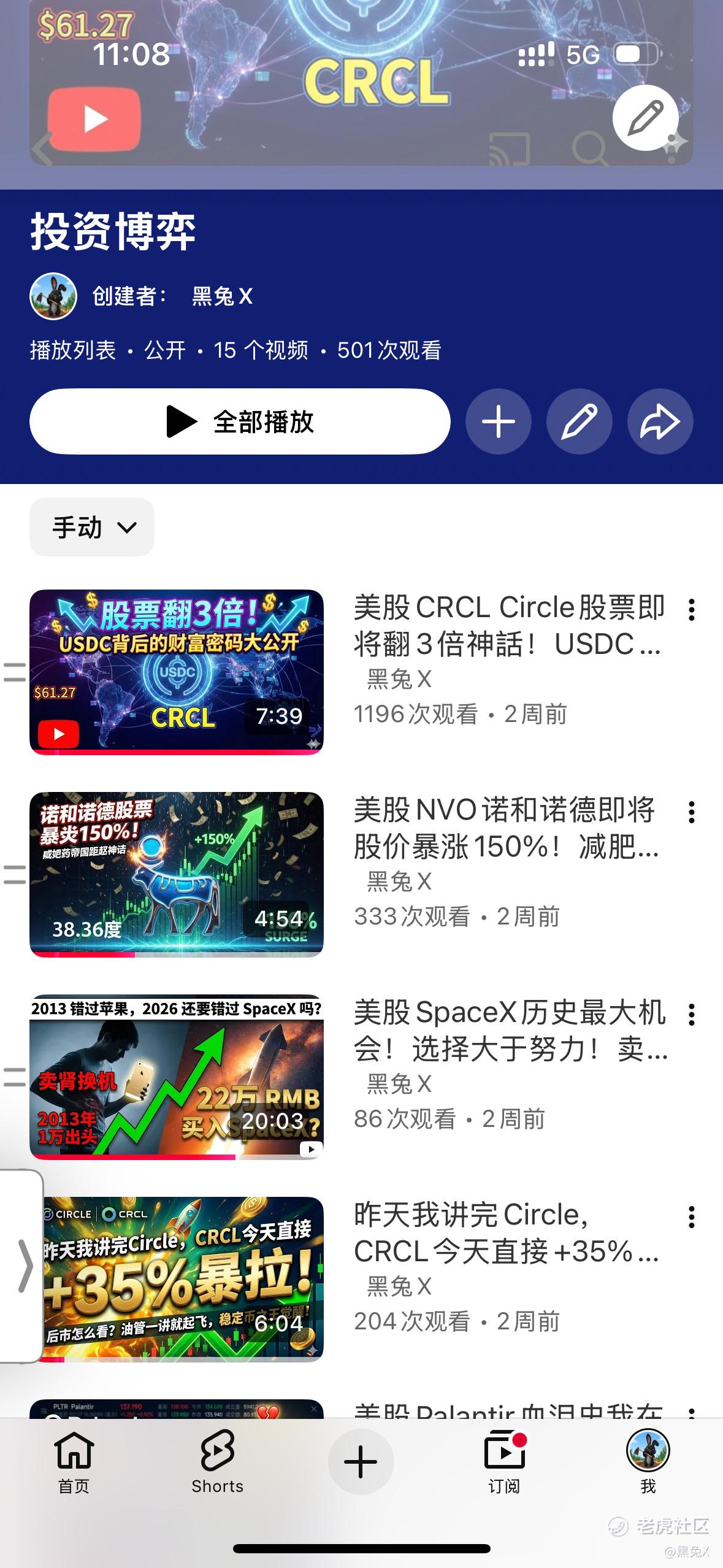This screenshot has width=723, height=1568.
Task: Visit the creator 黑兔 X channel
Action: pos(221,297)
